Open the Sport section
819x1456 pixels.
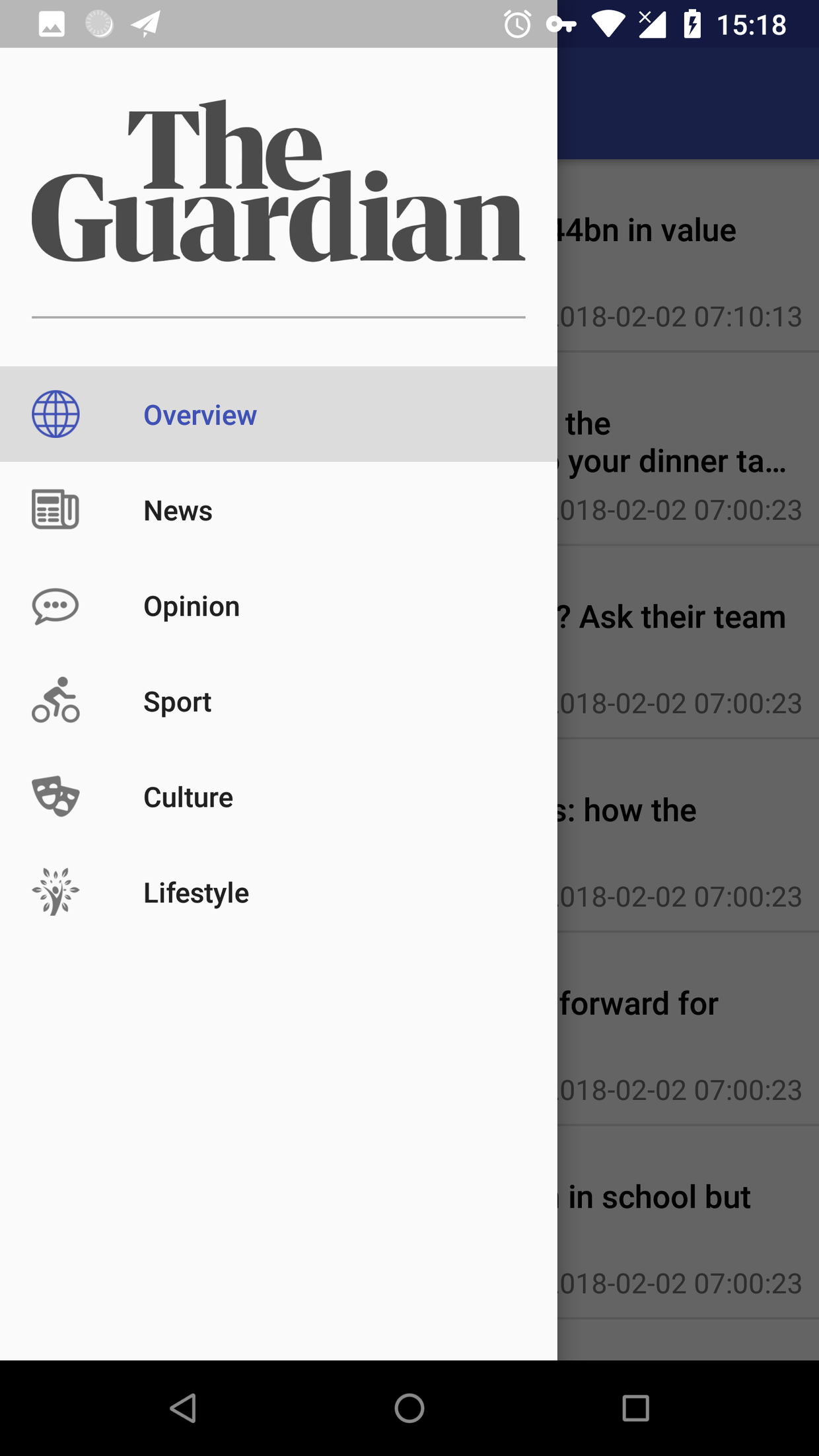tap(177, 702)
